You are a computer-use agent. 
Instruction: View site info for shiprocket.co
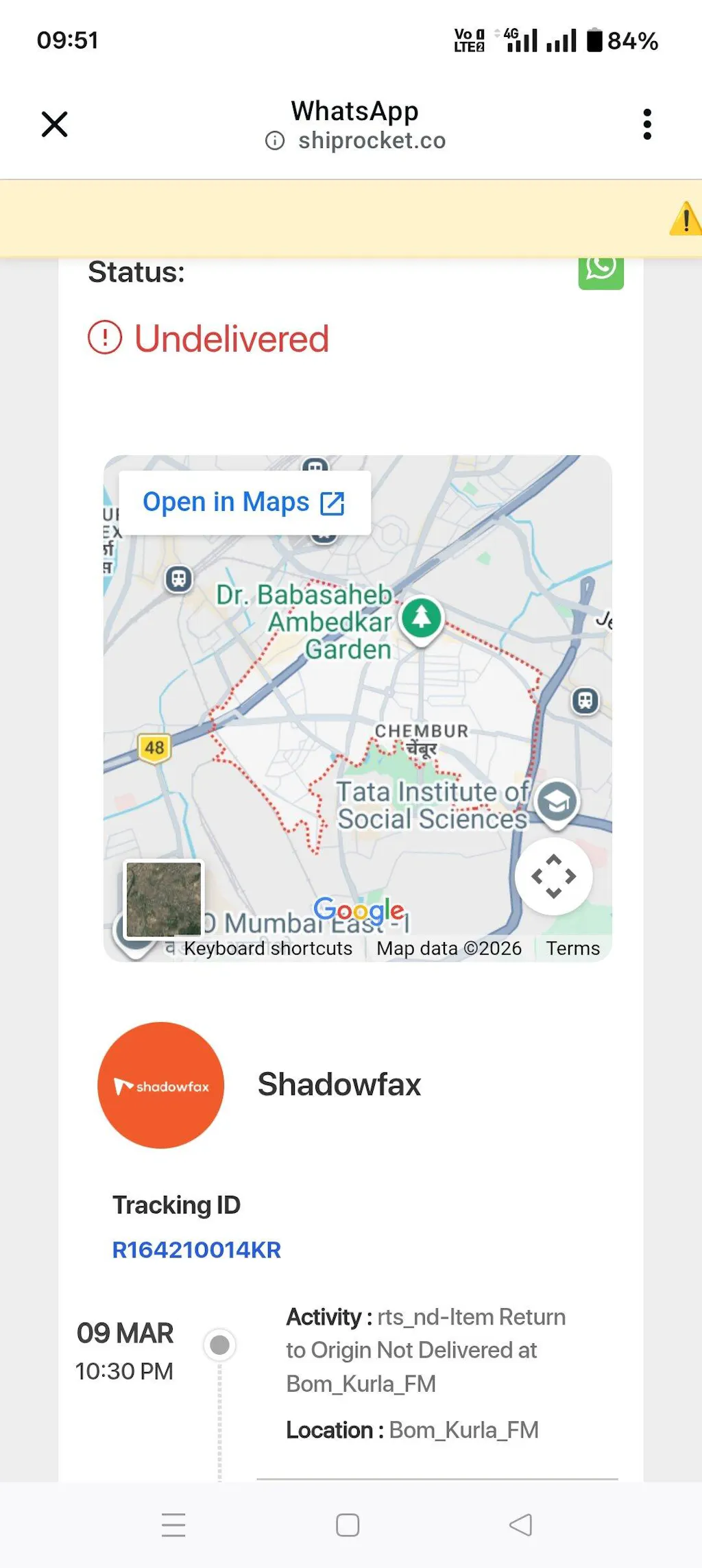tap(275, 141)
